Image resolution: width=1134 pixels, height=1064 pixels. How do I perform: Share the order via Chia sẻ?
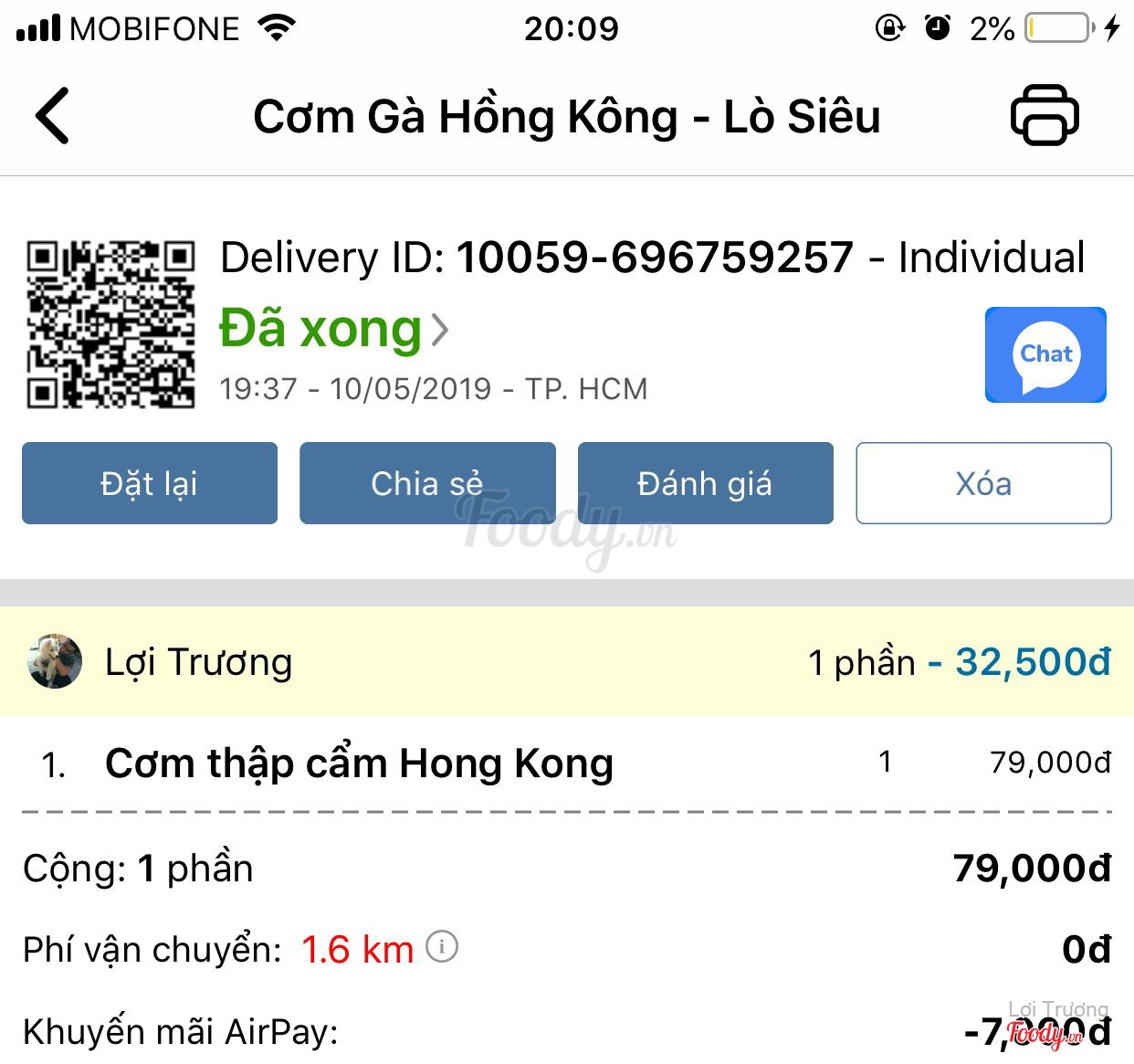pyautogui.click(x=427, y=483)
